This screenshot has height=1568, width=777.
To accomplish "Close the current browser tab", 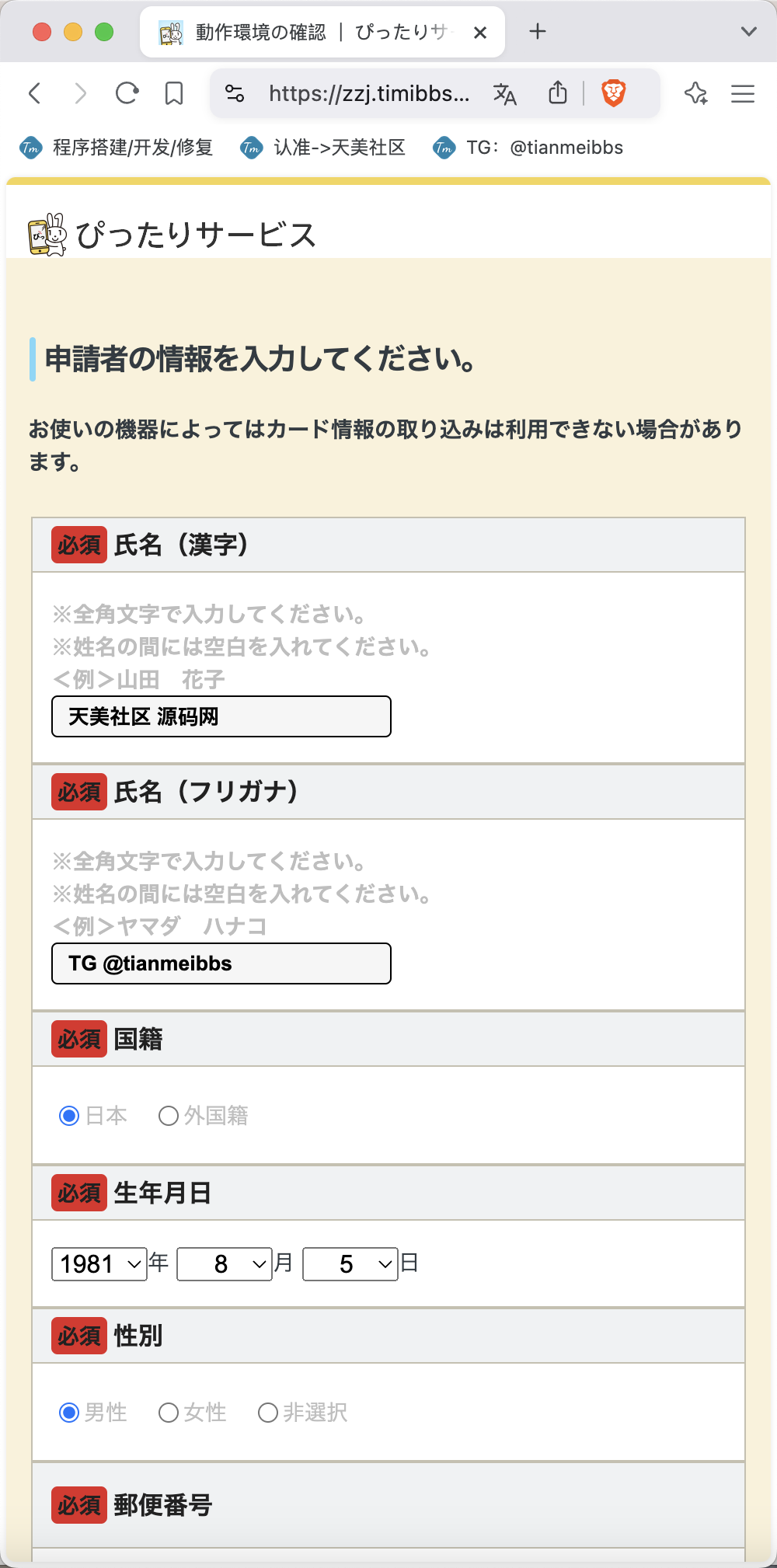I will click(480, 33).
